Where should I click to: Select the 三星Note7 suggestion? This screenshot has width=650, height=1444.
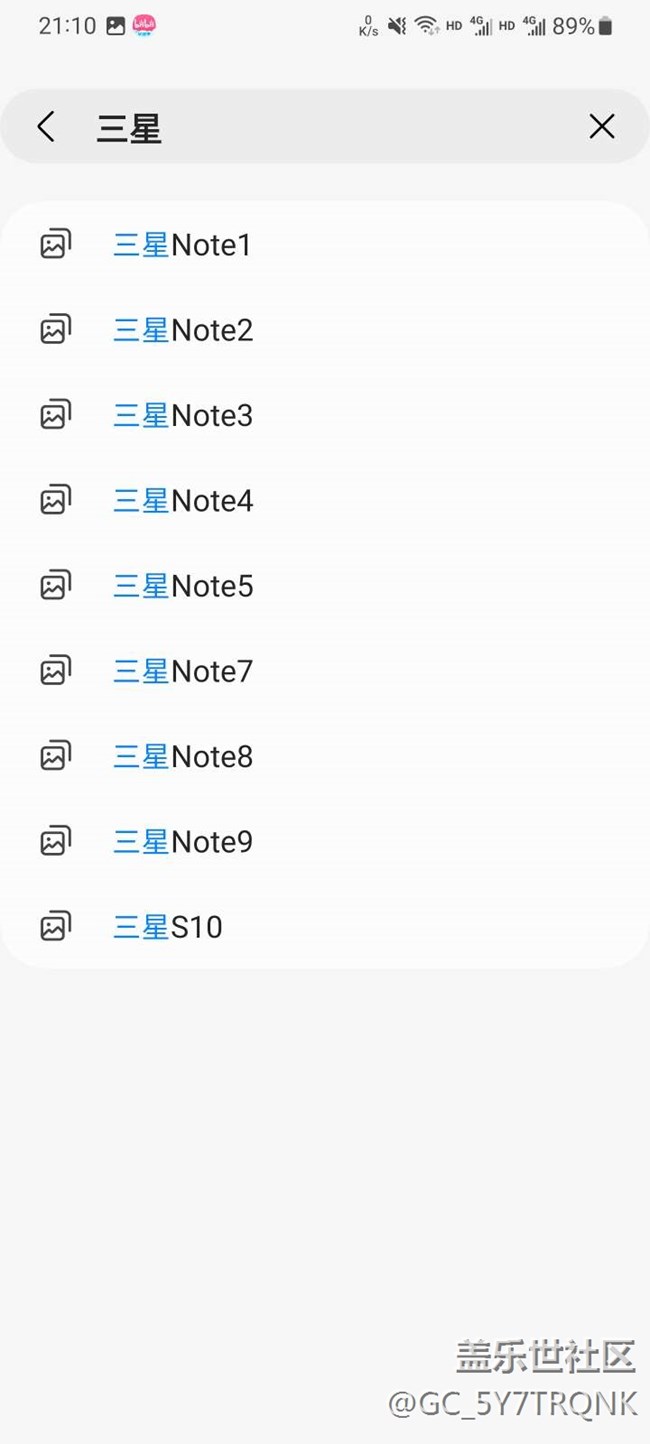click(325, 671)
